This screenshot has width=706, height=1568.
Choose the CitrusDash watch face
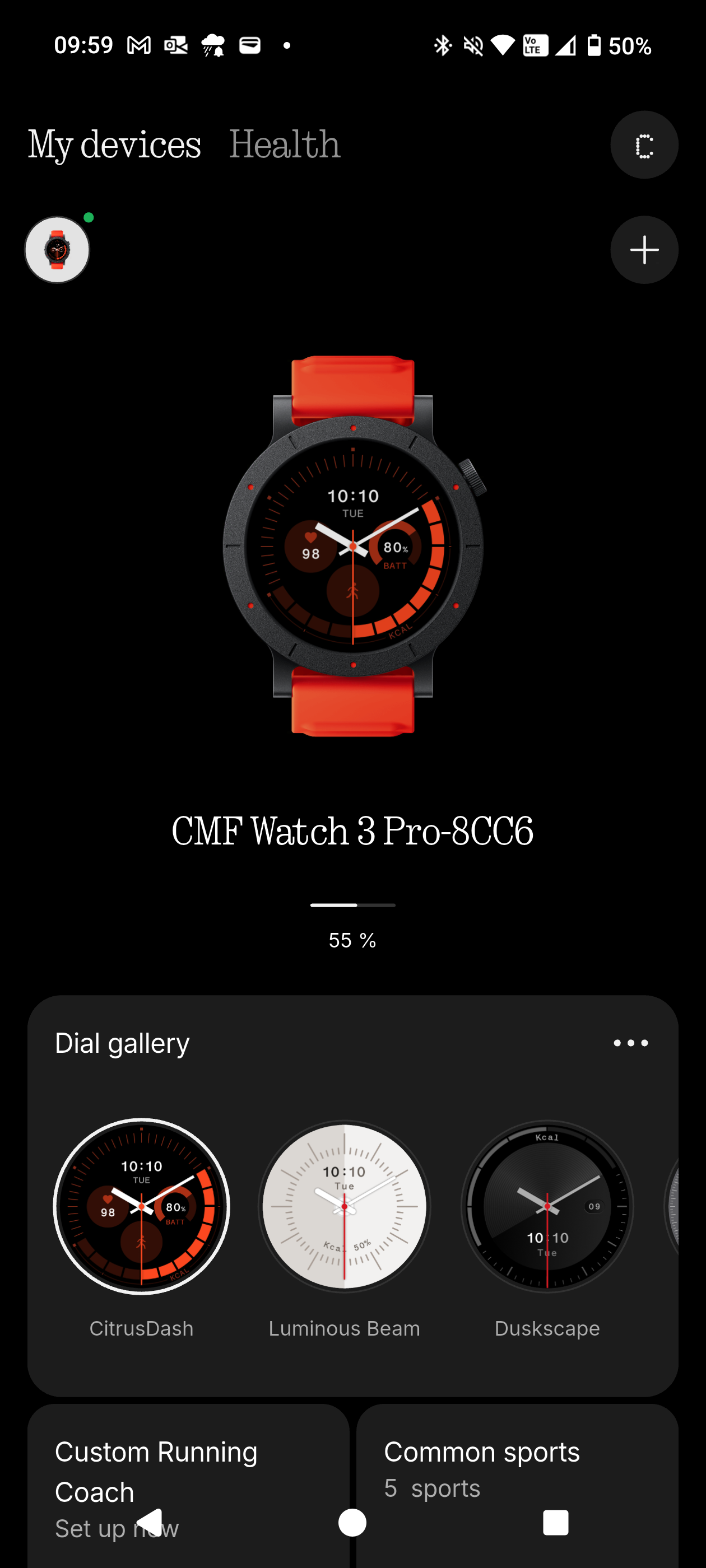coord(141,1206)
